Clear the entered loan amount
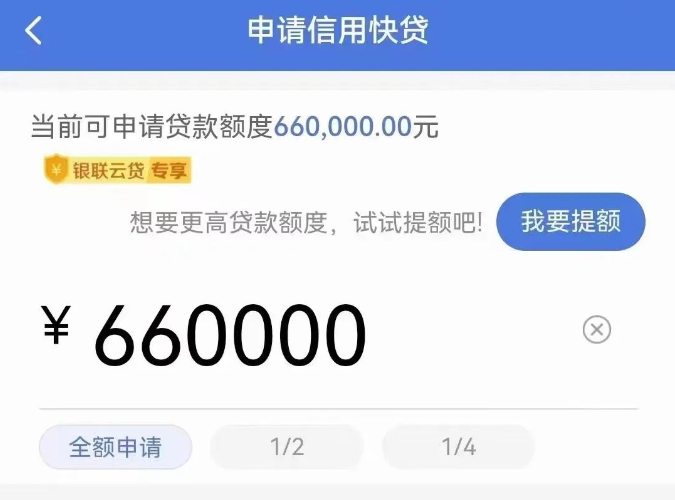Viewport: 675px width, 500px height. click(x=597, y=329)
